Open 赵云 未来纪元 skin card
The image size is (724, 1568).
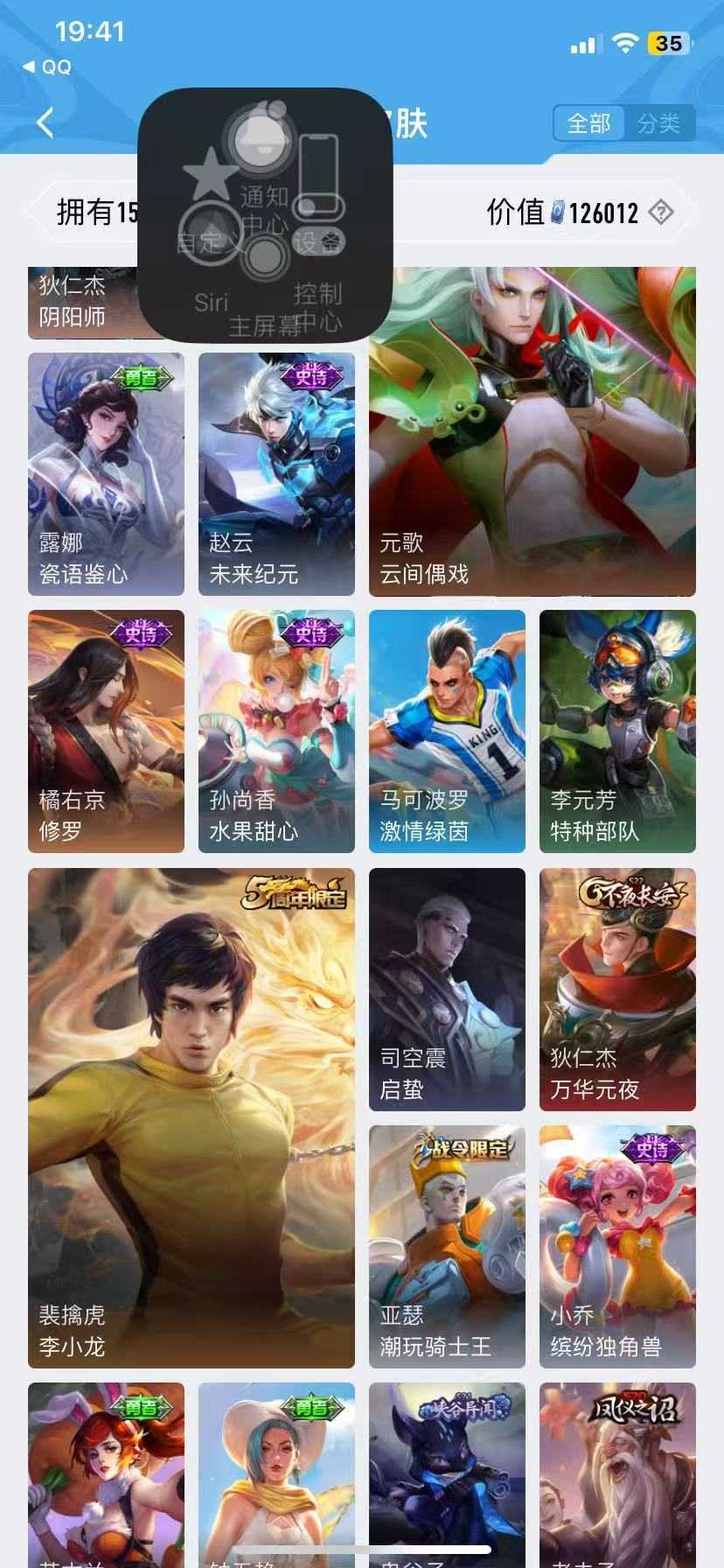point(276,473)
